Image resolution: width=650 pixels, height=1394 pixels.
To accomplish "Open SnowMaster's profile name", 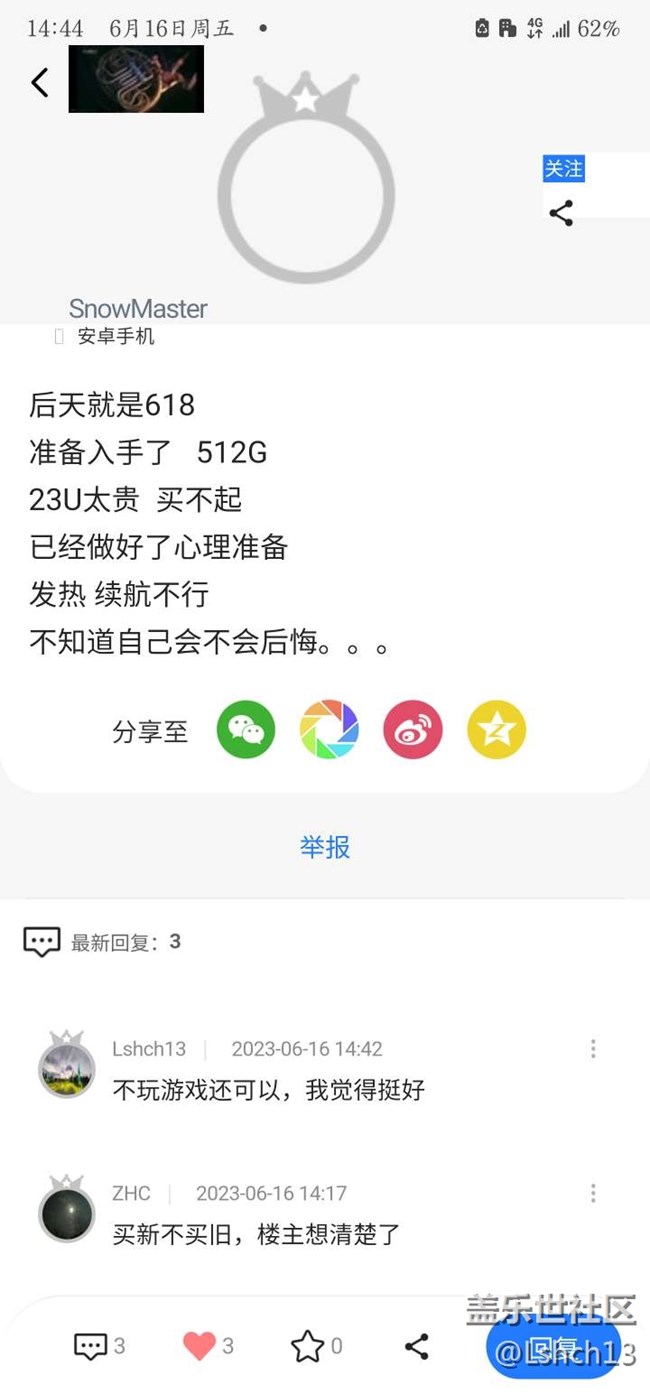I will 138,308.
